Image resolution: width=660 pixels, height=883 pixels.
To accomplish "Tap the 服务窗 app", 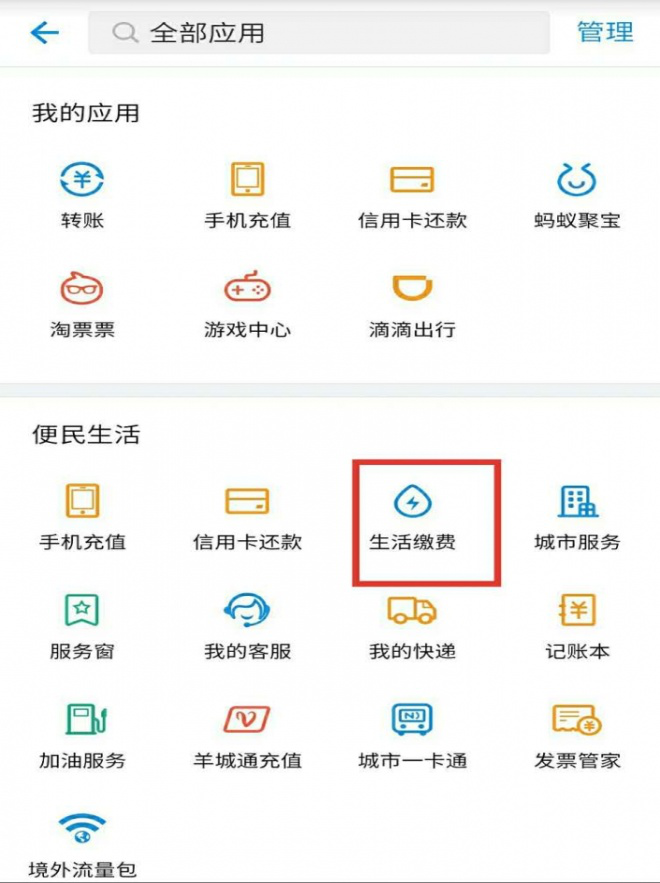I will coord(83,625).
